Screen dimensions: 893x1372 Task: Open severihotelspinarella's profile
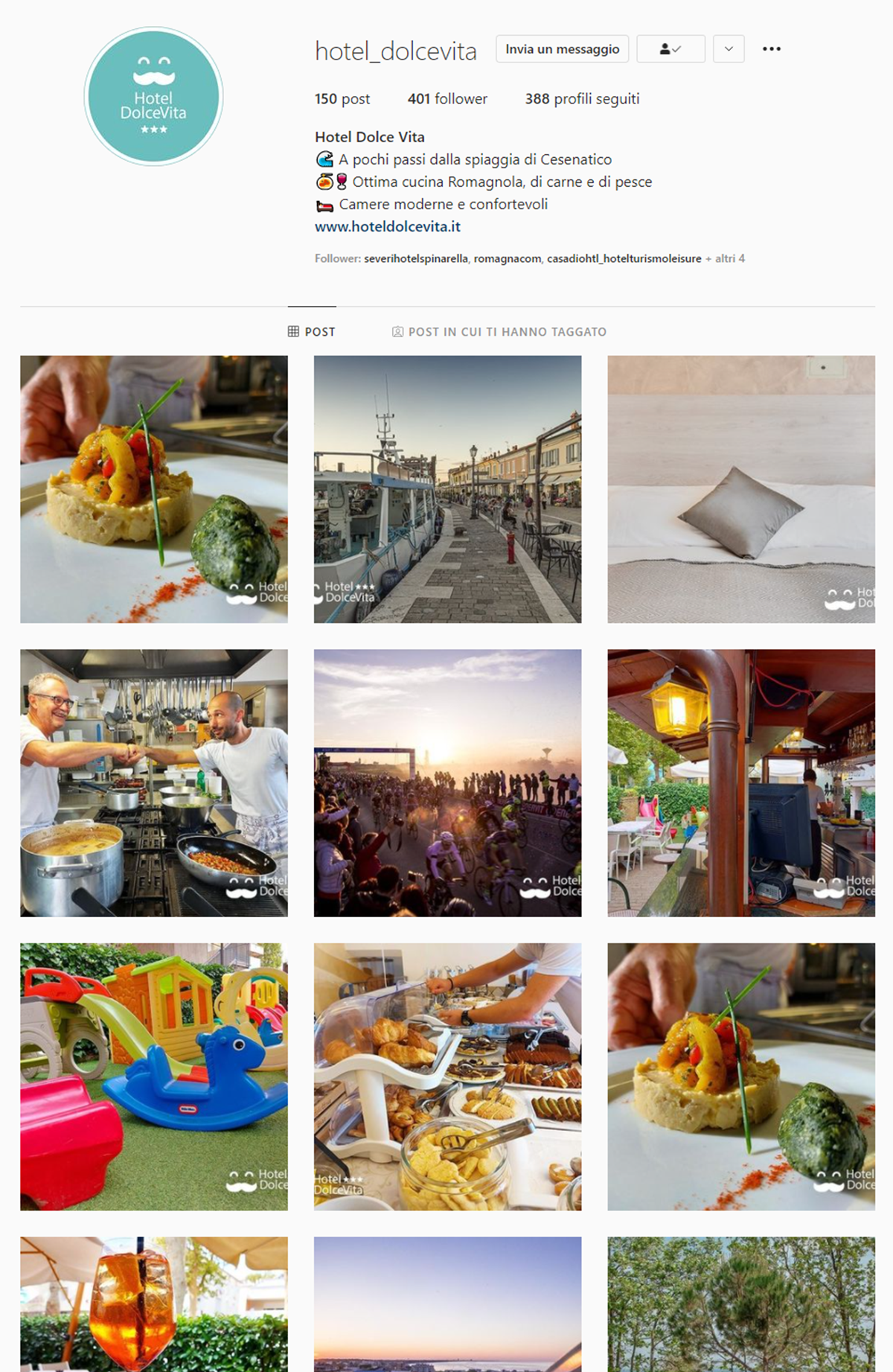tap(416, 258)
